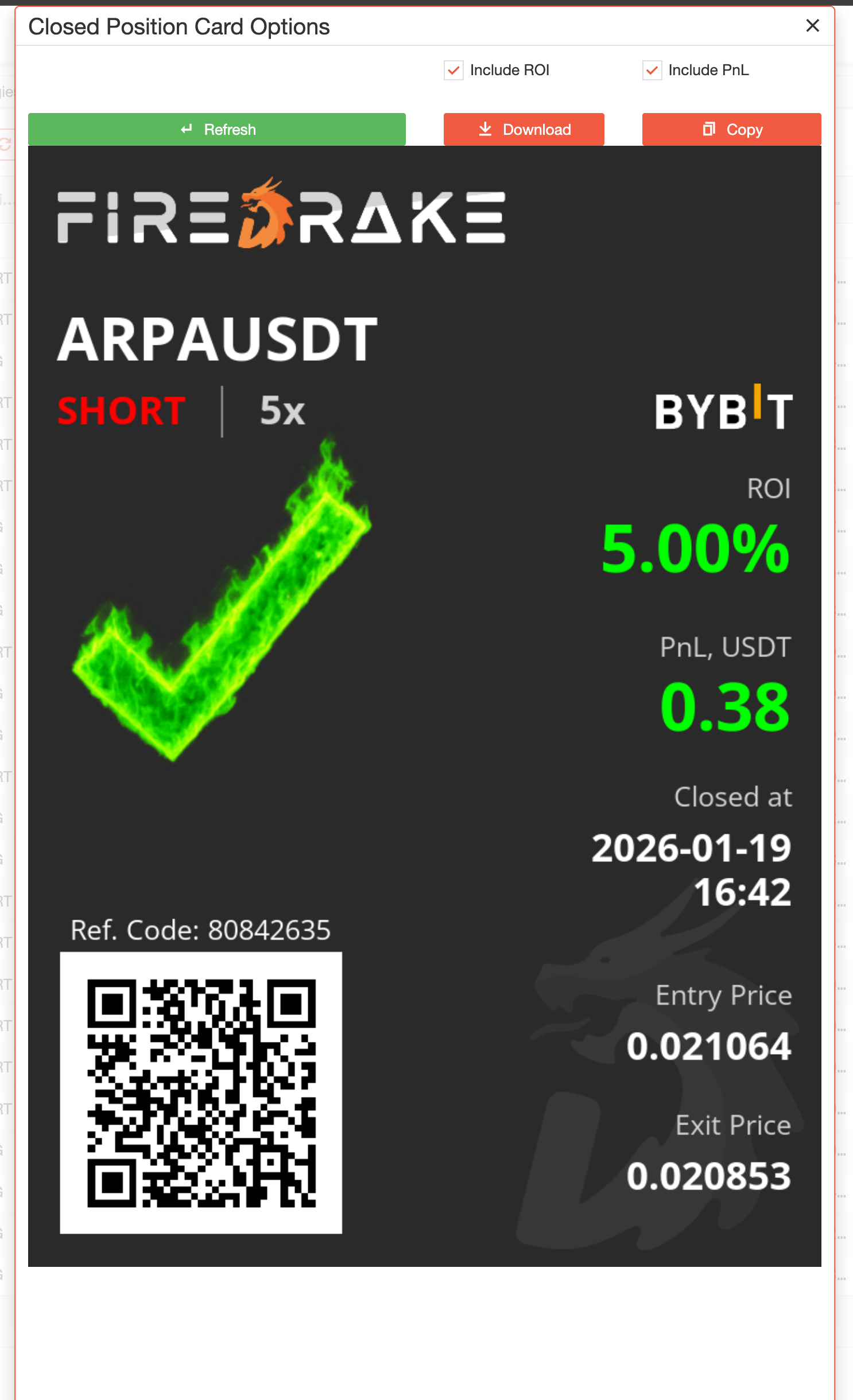Copy the position card to clipboard
The width and height of the screenshot is (853, 1400).
tap(731, 130)
